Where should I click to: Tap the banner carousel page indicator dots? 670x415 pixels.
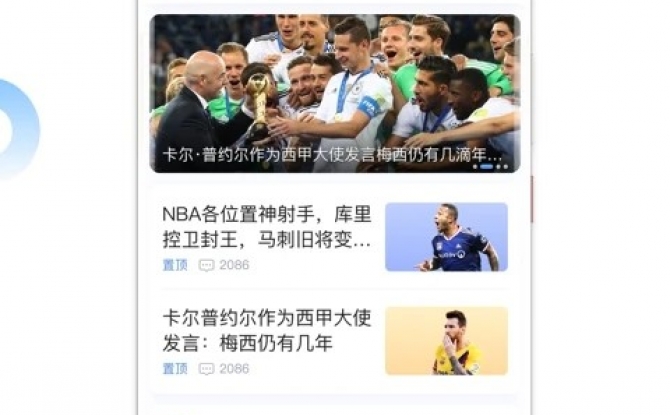(x=493, y=166)
